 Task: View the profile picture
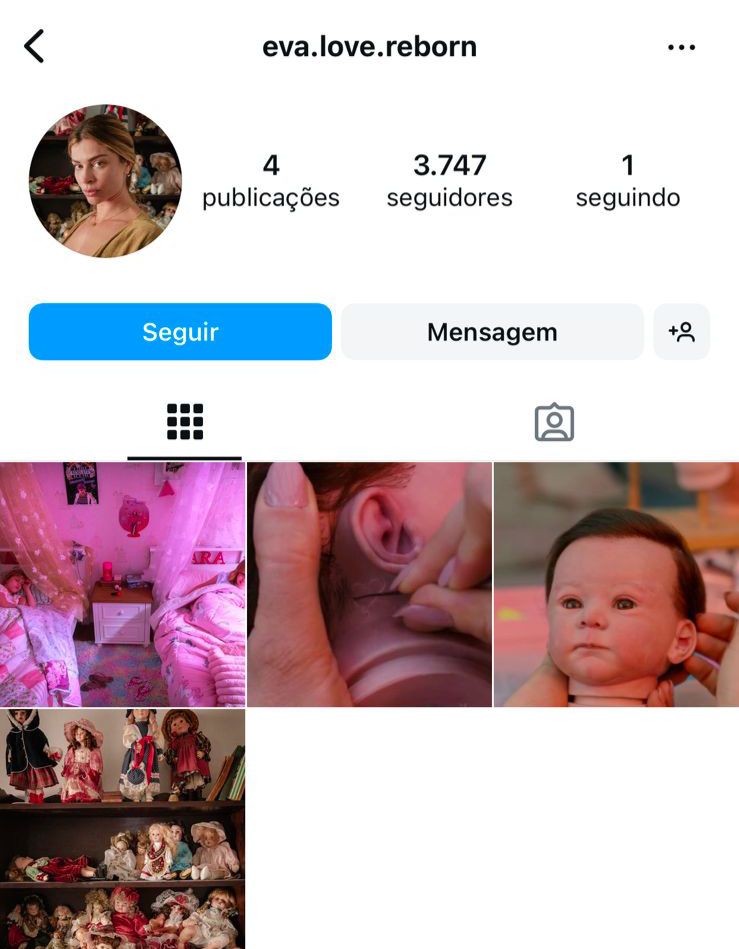tap(105, 181)
